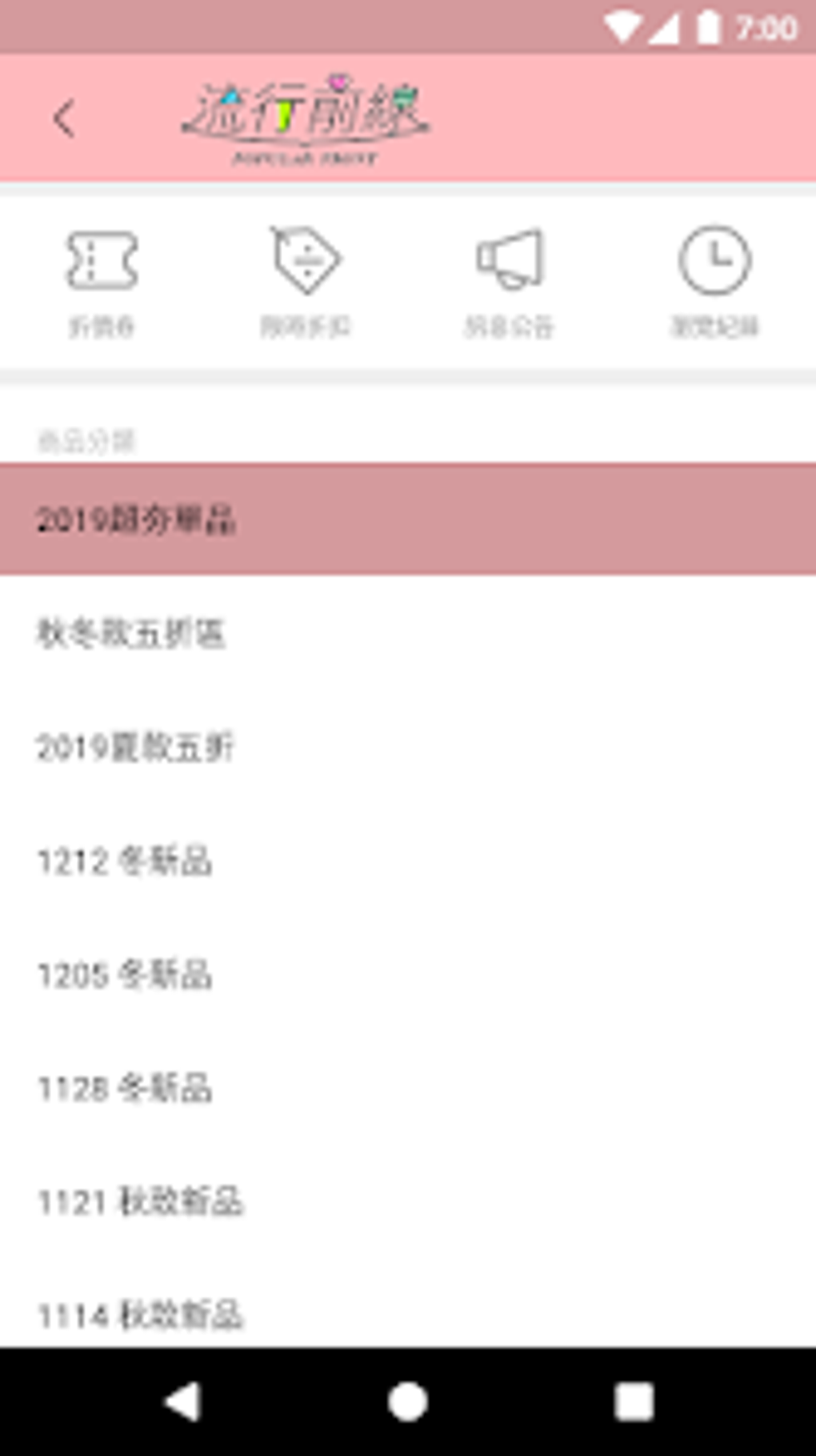816x1456 pixels.
Task: Open the megaphone announcements icon
Action: point(510,259)
